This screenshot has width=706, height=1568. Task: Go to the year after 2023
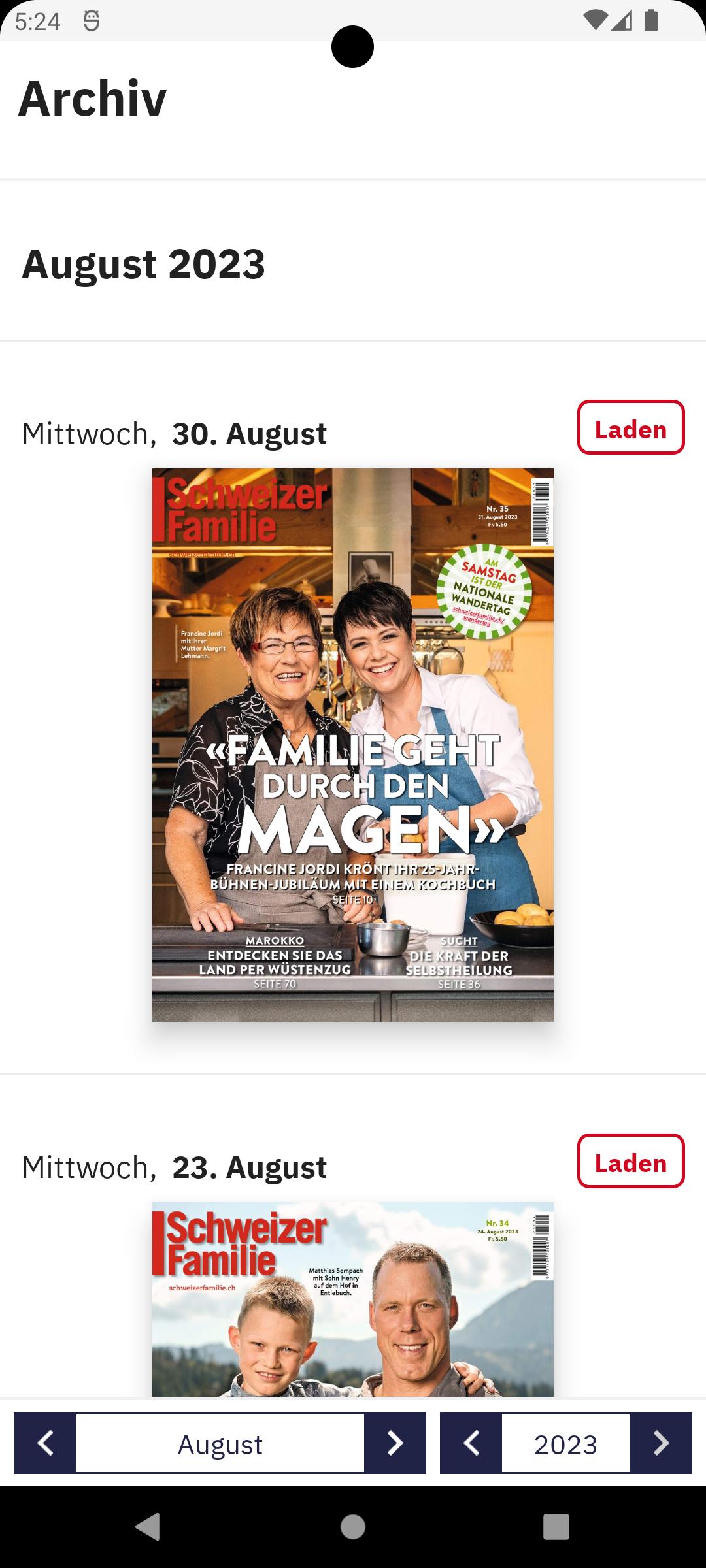click(x=661, y=1443)
